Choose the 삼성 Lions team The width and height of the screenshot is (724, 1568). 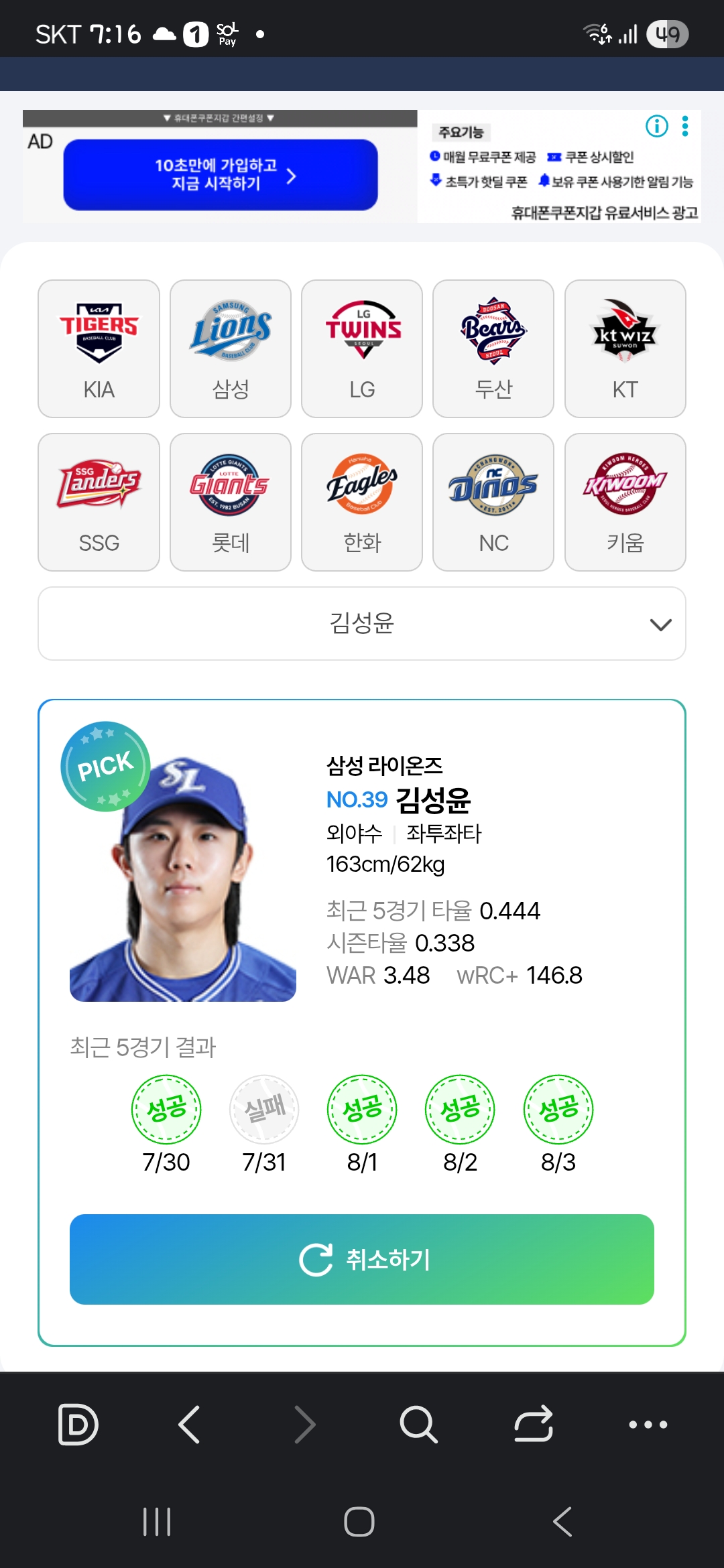[x=231, y=348]
